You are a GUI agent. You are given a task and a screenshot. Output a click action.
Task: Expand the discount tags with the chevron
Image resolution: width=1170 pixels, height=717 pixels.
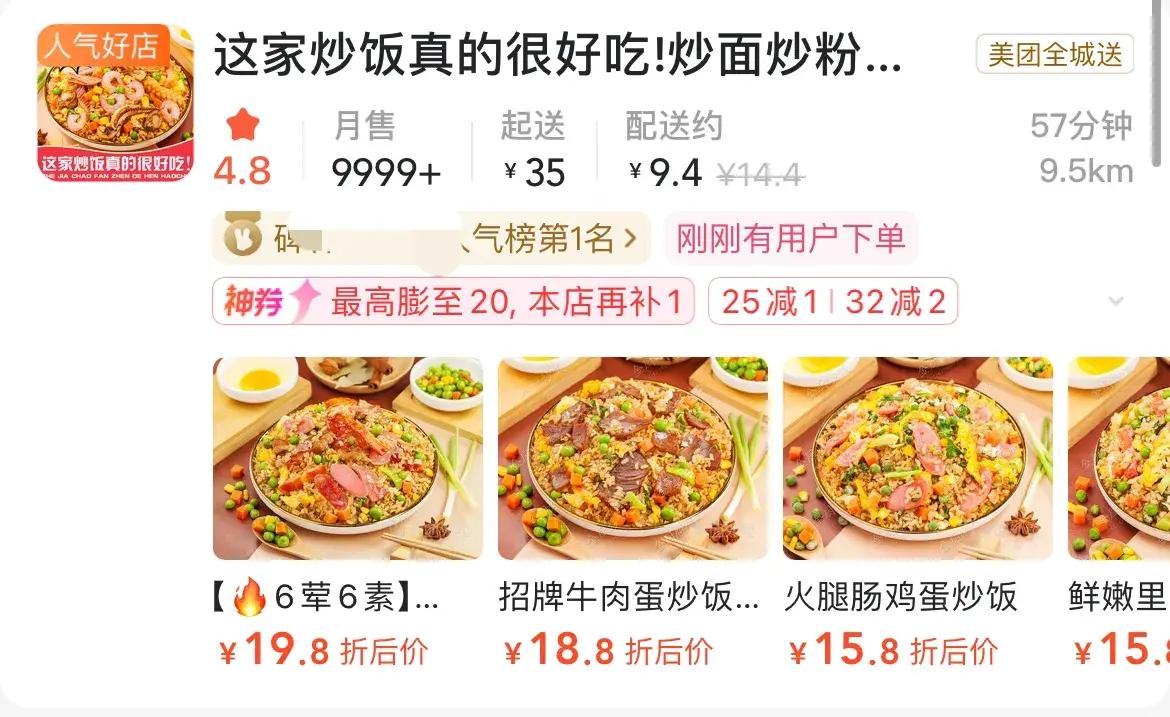1116,301
